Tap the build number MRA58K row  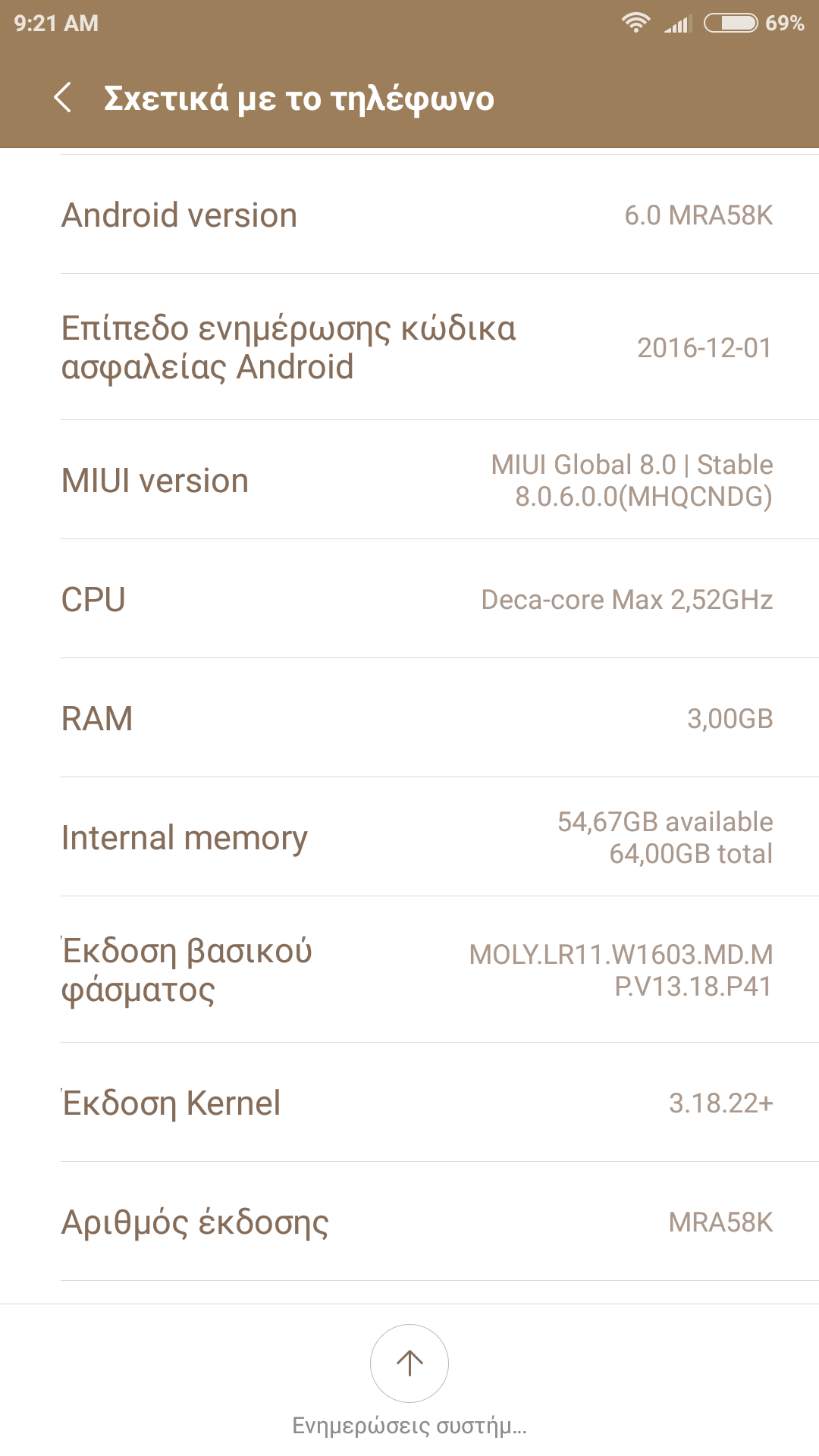(409, 1222)
